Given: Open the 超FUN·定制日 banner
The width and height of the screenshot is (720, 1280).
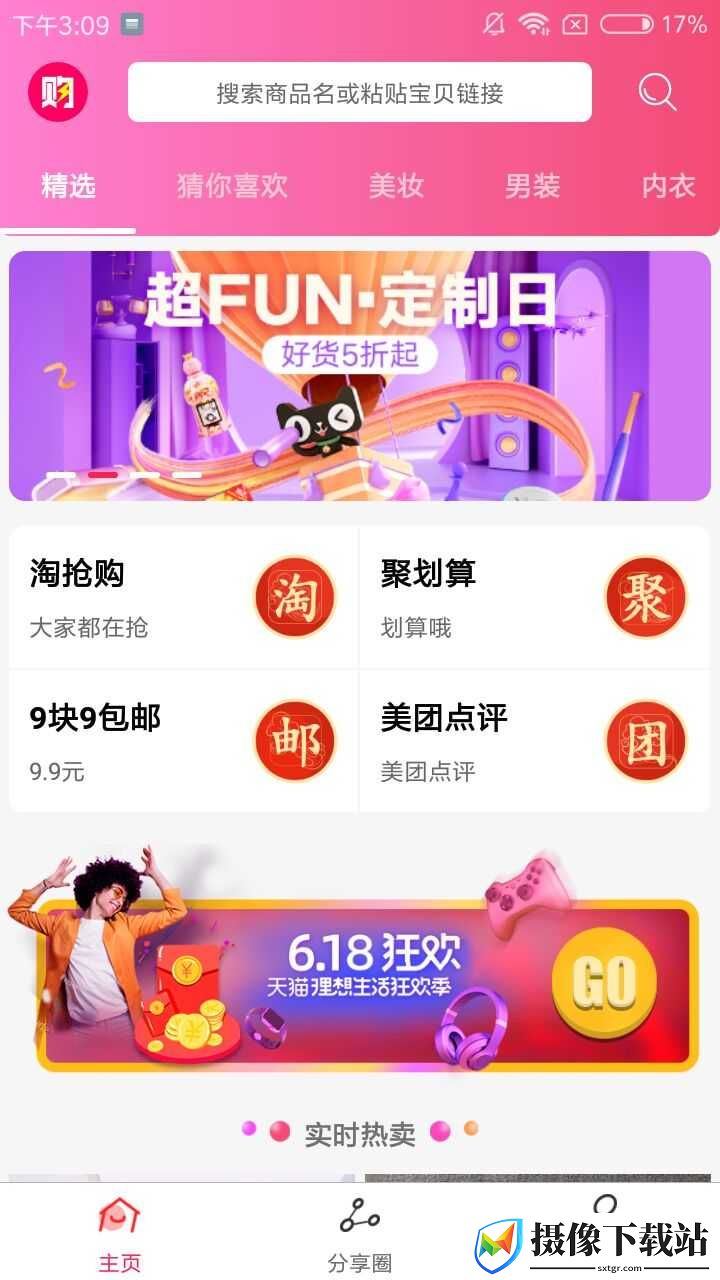Looking at the screenshot, I should [x=360, y=375].
